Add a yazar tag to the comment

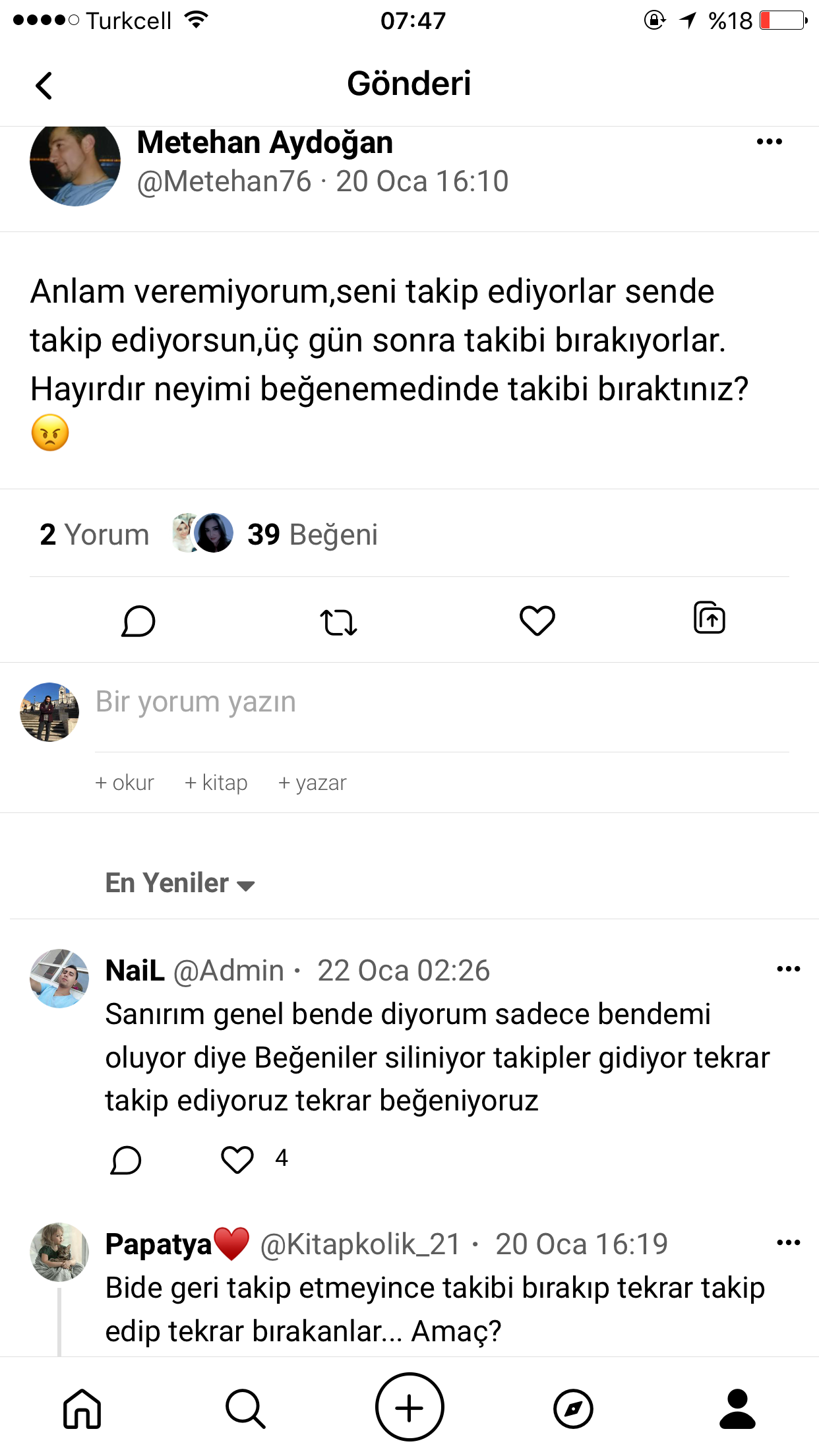click(313, 783)
